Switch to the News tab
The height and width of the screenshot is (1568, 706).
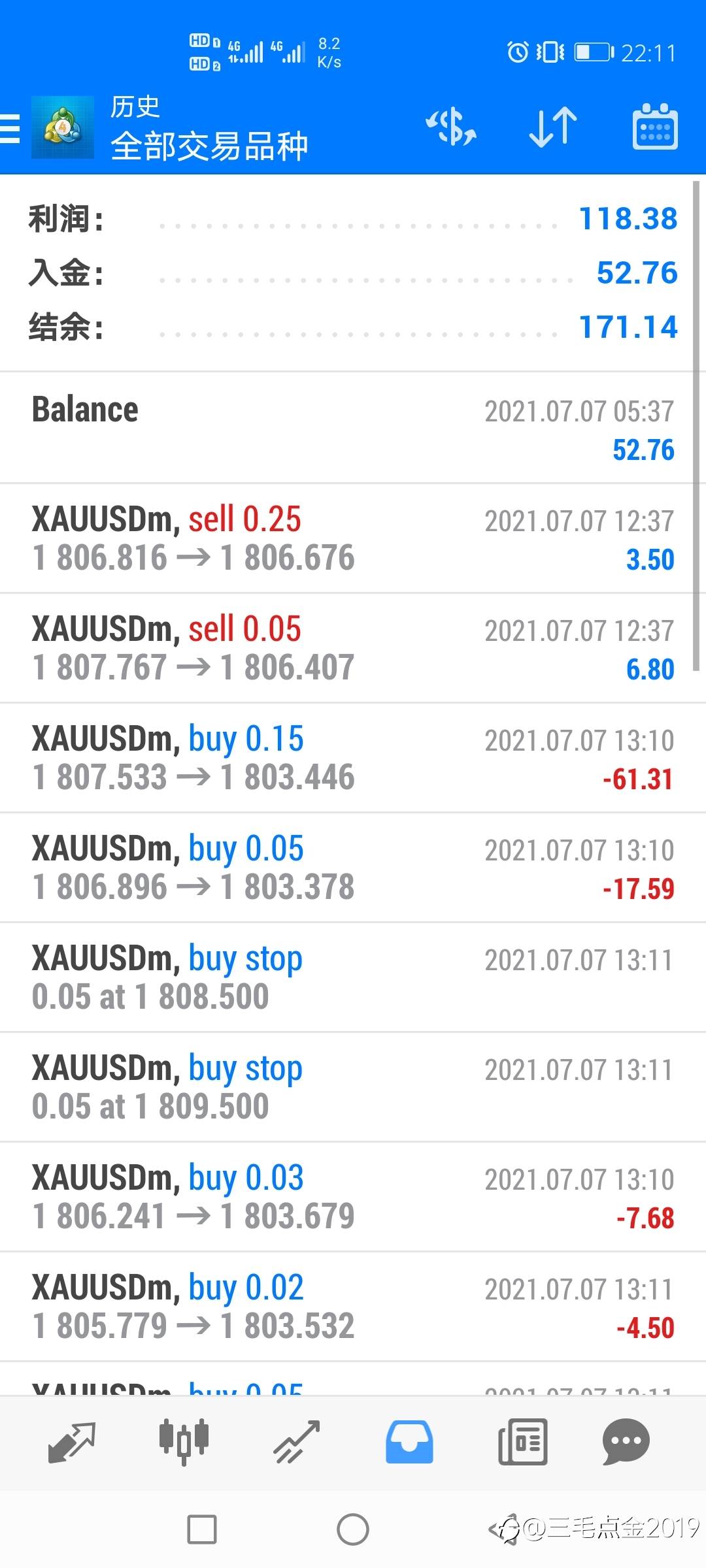pos(522,1442)
